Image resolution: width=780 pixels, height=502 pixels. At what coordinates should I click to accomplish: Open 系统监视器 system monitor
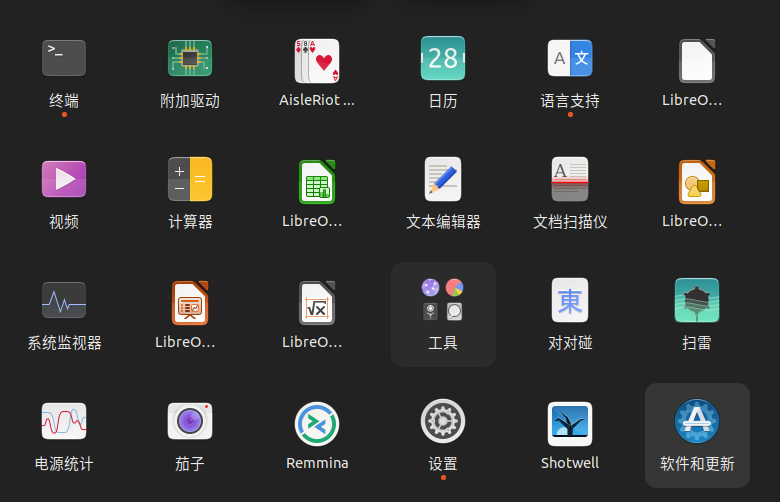(64, 302)
